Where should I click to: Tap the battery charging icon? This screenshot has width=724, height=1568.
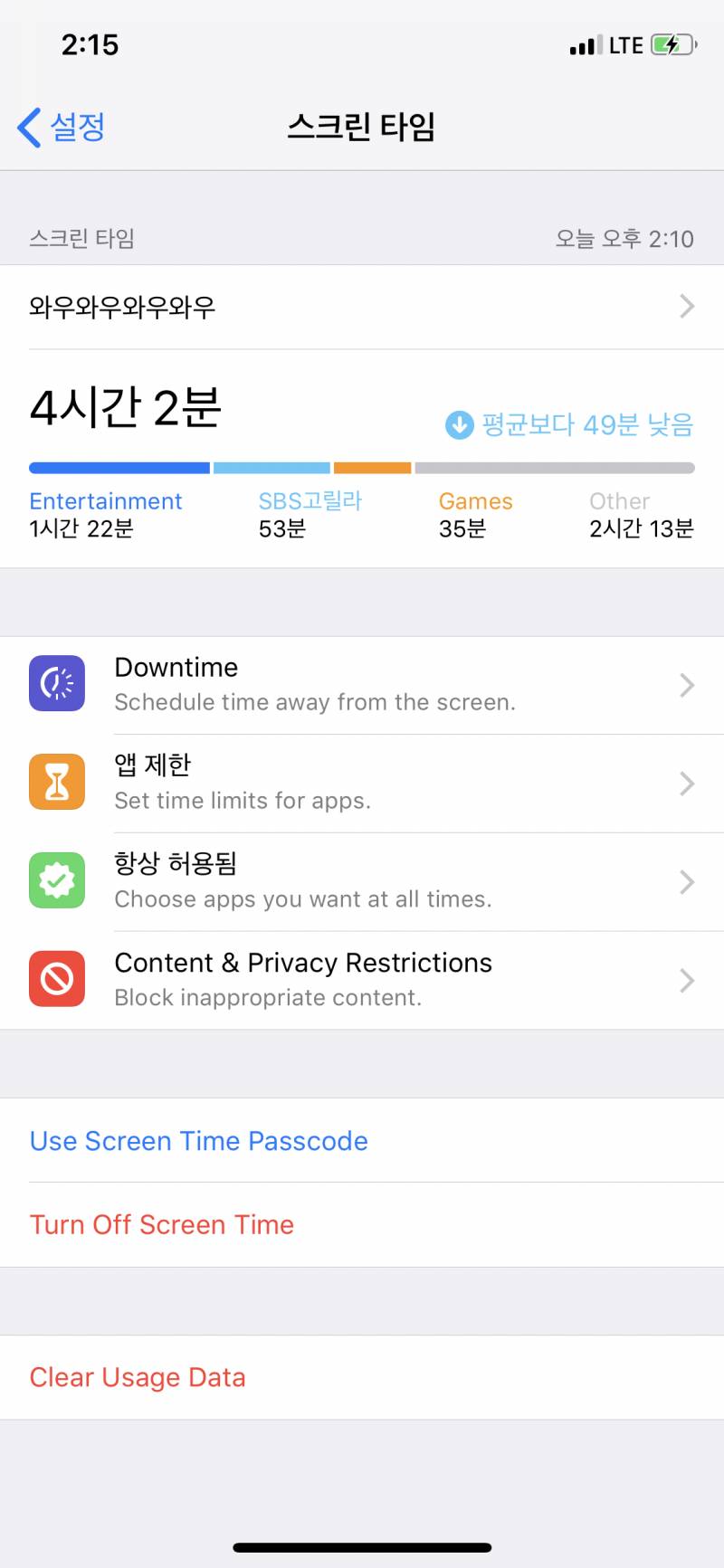(x=674, y=44)
